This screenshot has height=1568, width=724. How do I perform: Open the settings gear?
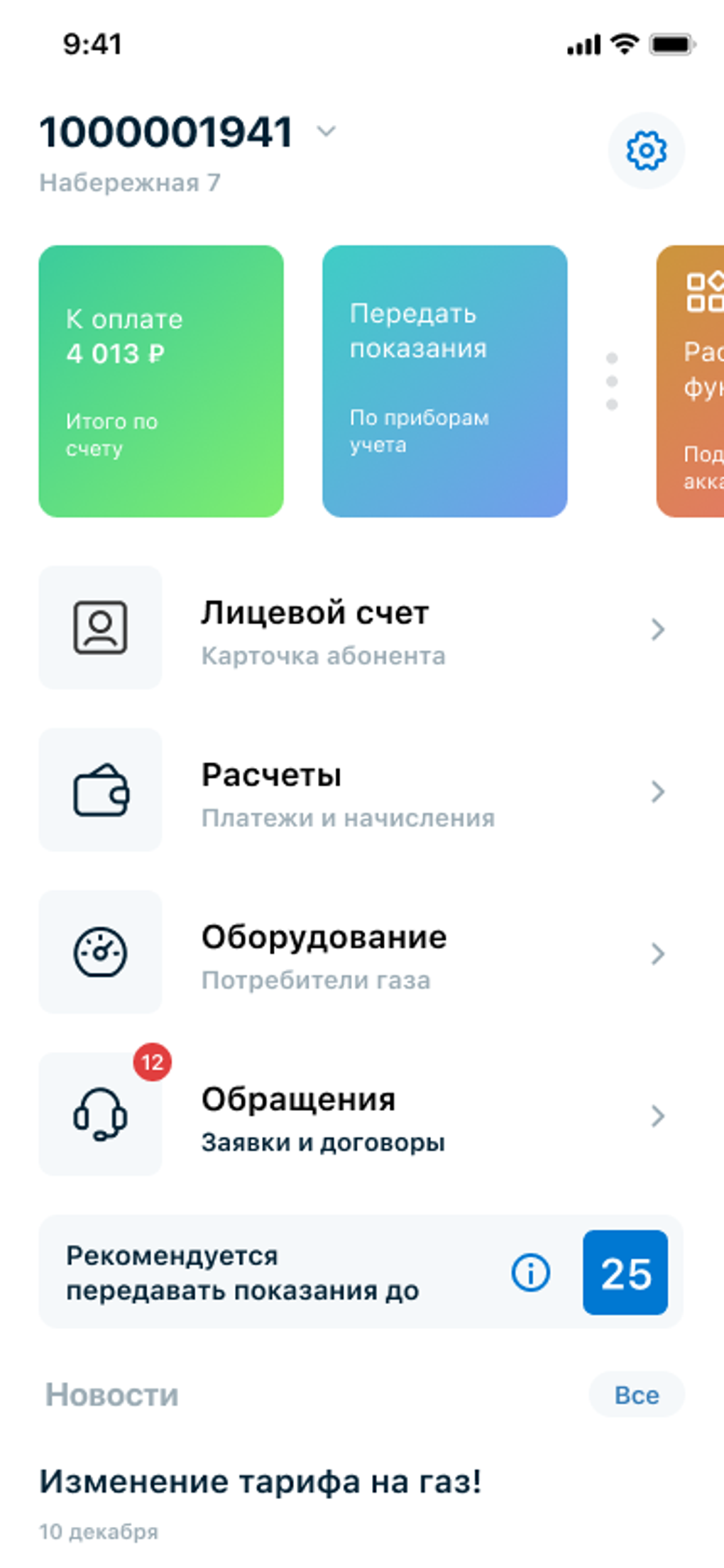(x=646, y=150)
